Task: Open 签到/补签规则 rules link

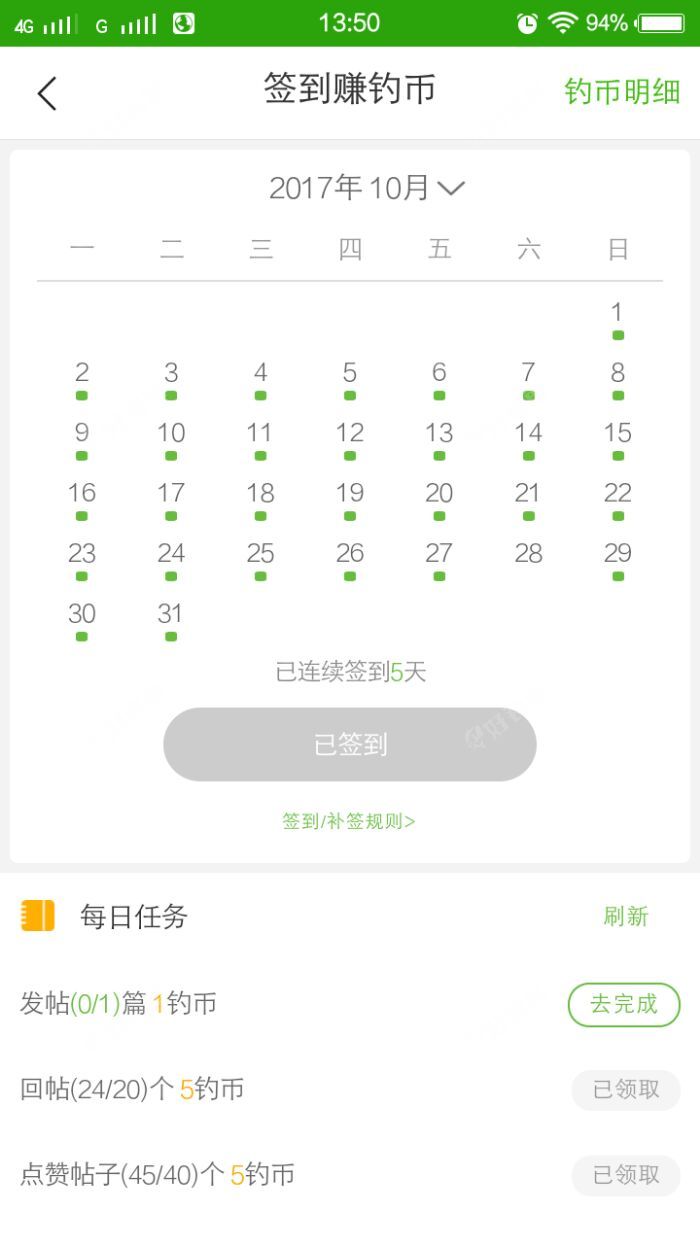Action: coord(349,822)
